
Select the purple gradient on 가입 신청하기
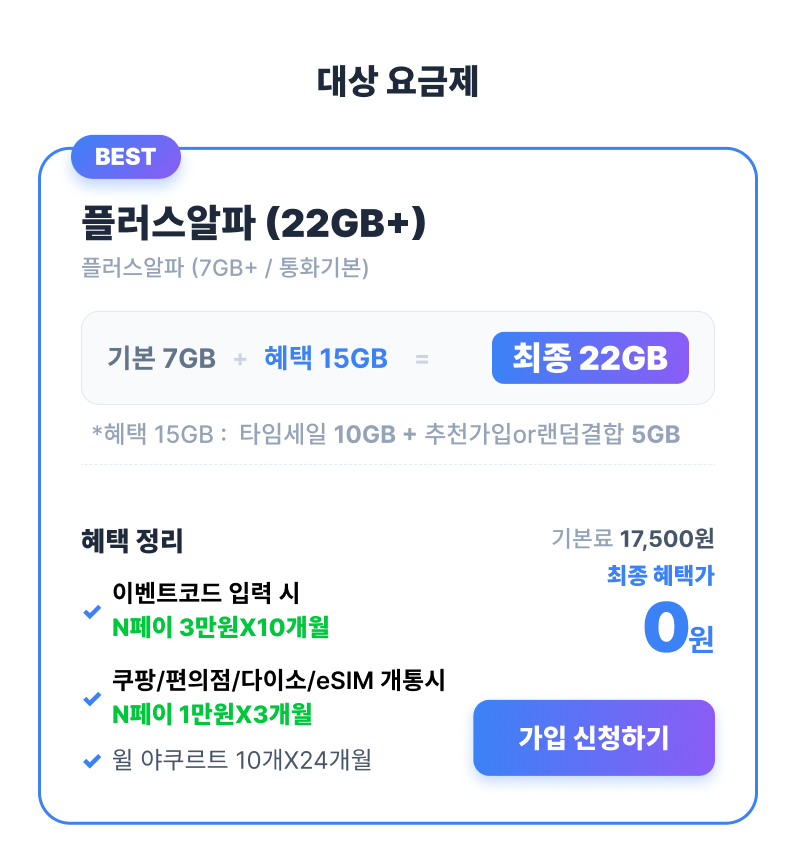pos(594,737)
